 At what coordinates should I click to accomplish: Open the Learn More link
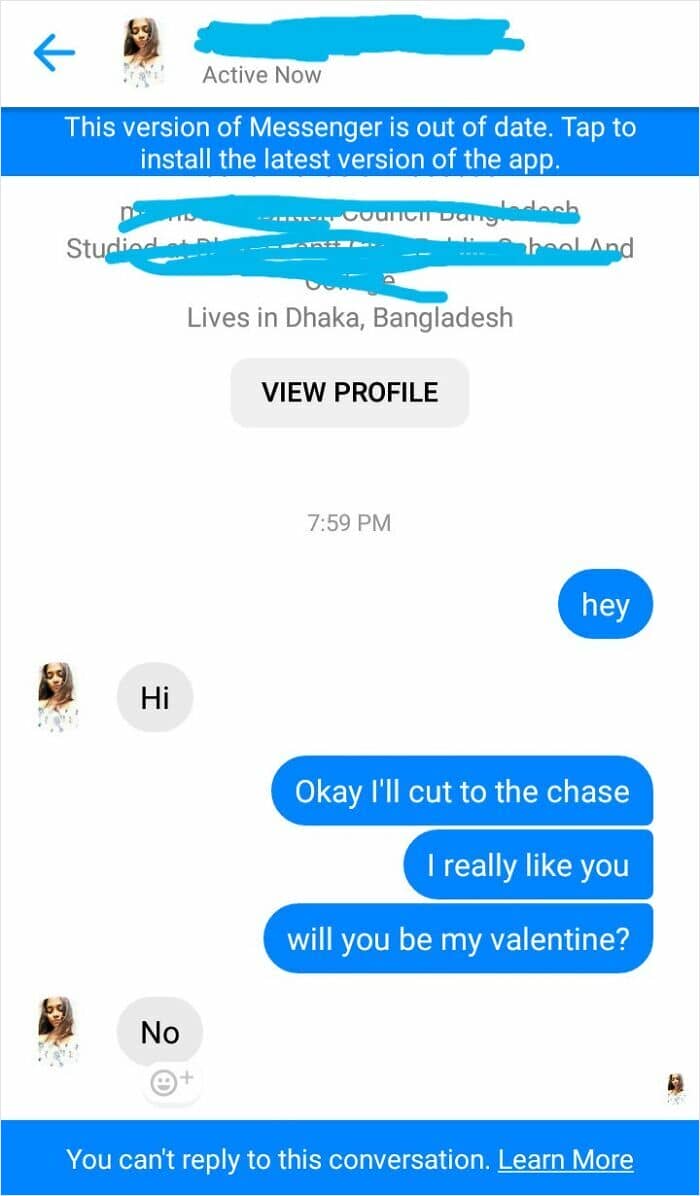[x=565, y=1159]
